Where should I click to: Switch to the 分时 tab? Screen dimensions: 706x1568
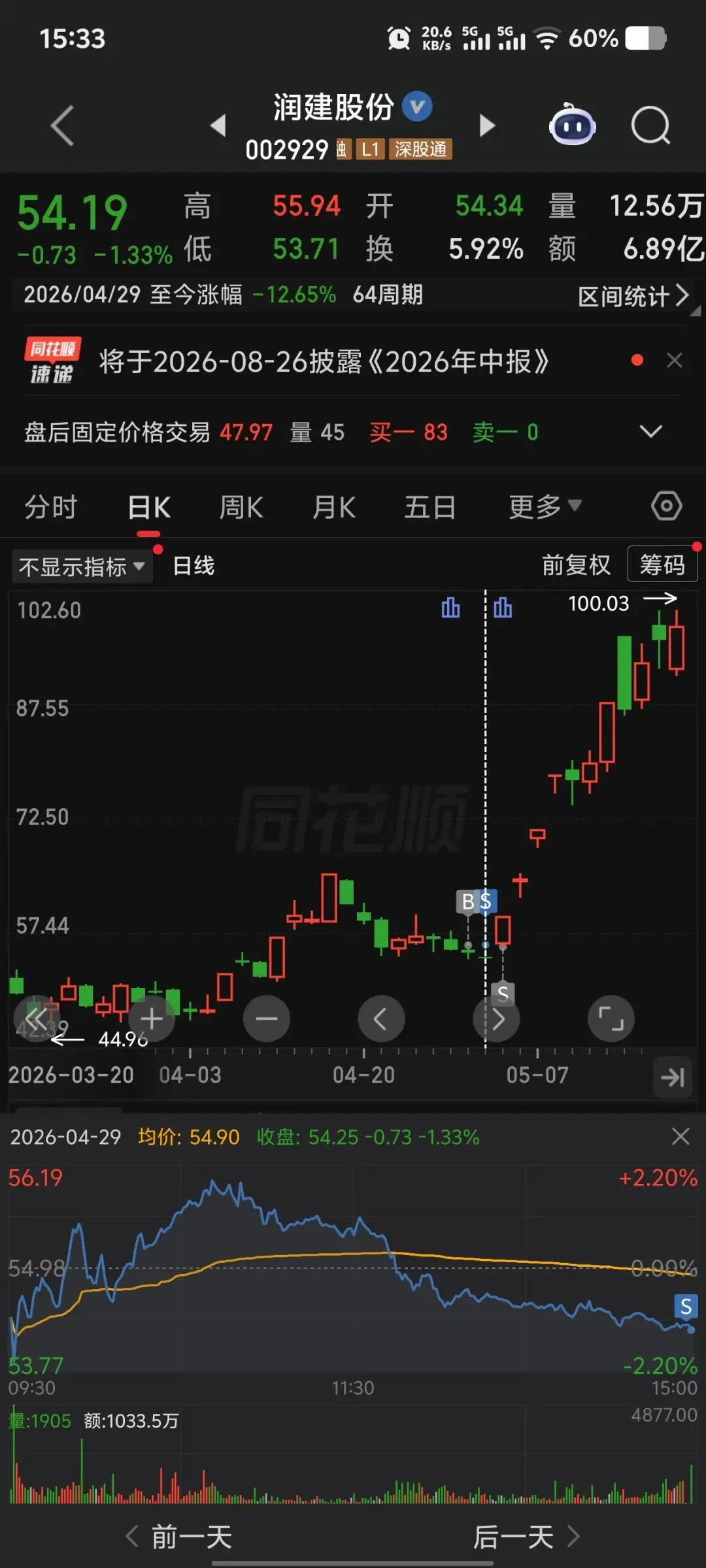(x=51, y=507)
